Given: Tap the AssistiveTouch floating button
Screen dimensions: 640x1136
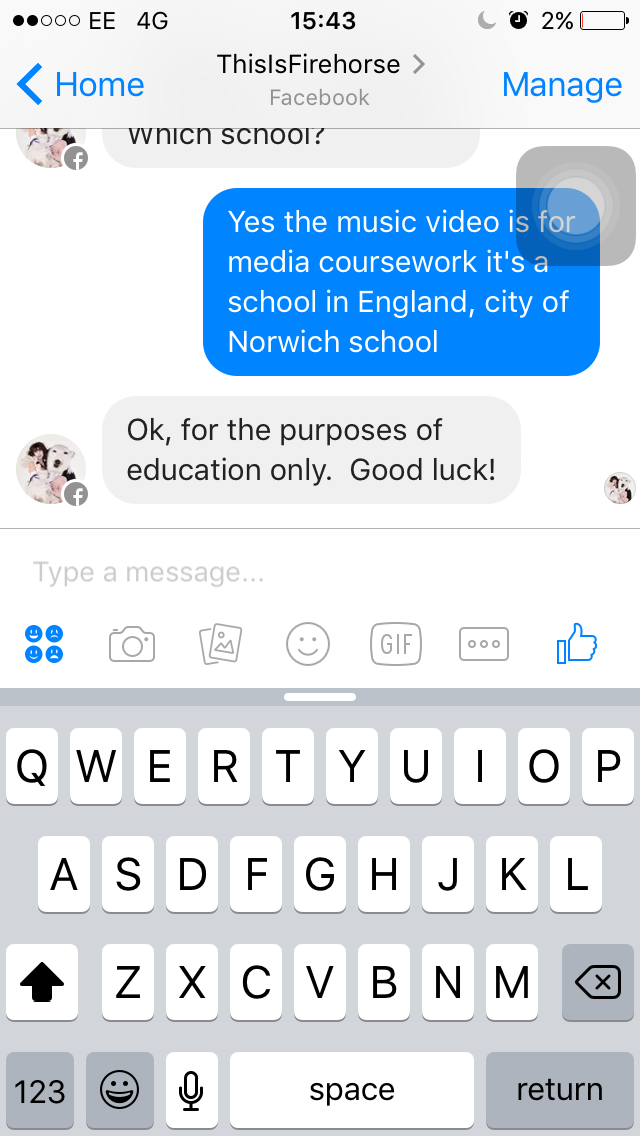Looking at the screenshot, I should click(x=575, y=206).
